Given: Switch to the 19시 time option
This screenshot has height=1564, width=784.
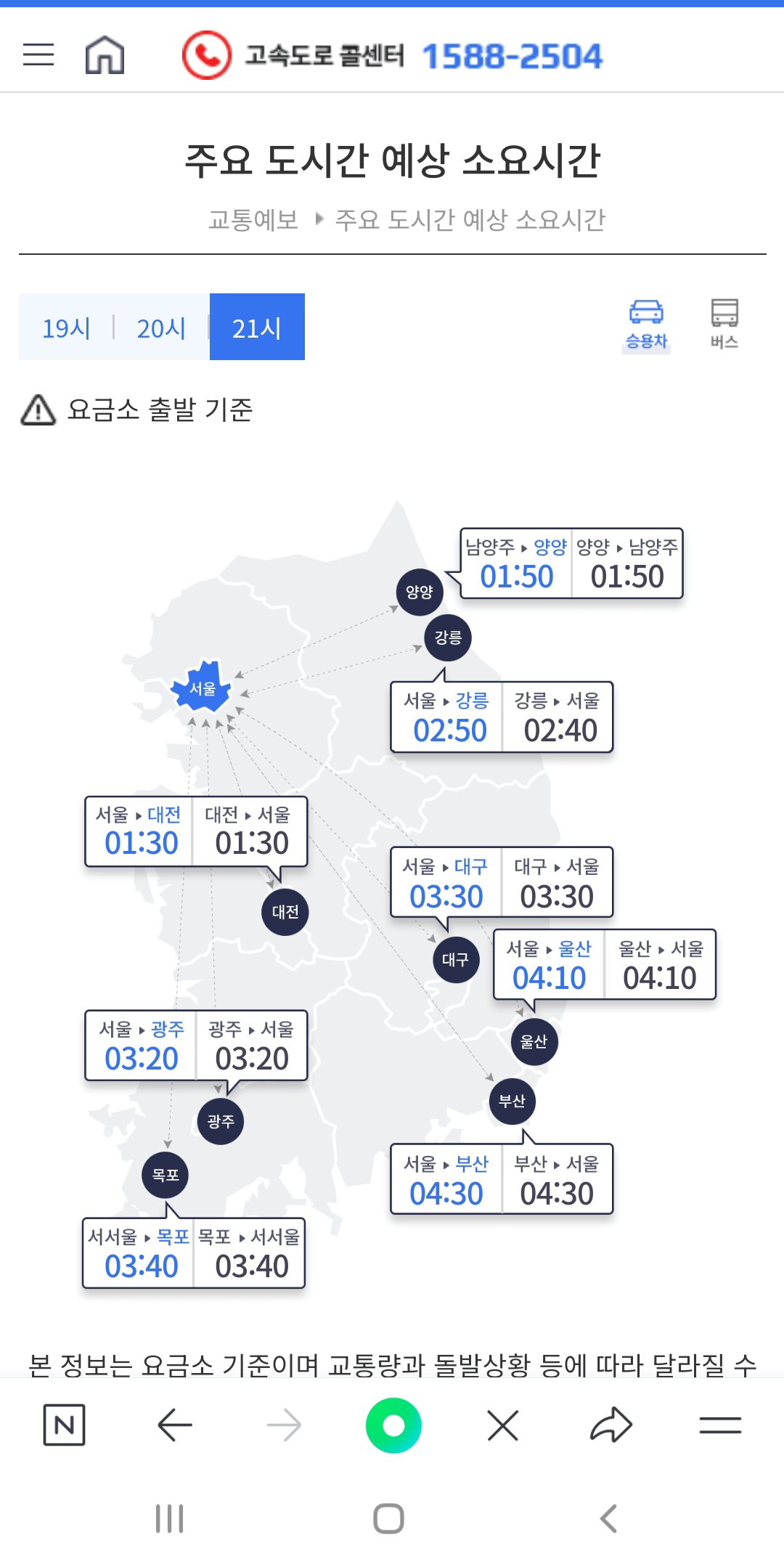Looking at the screenshot, I should [66, 327].
